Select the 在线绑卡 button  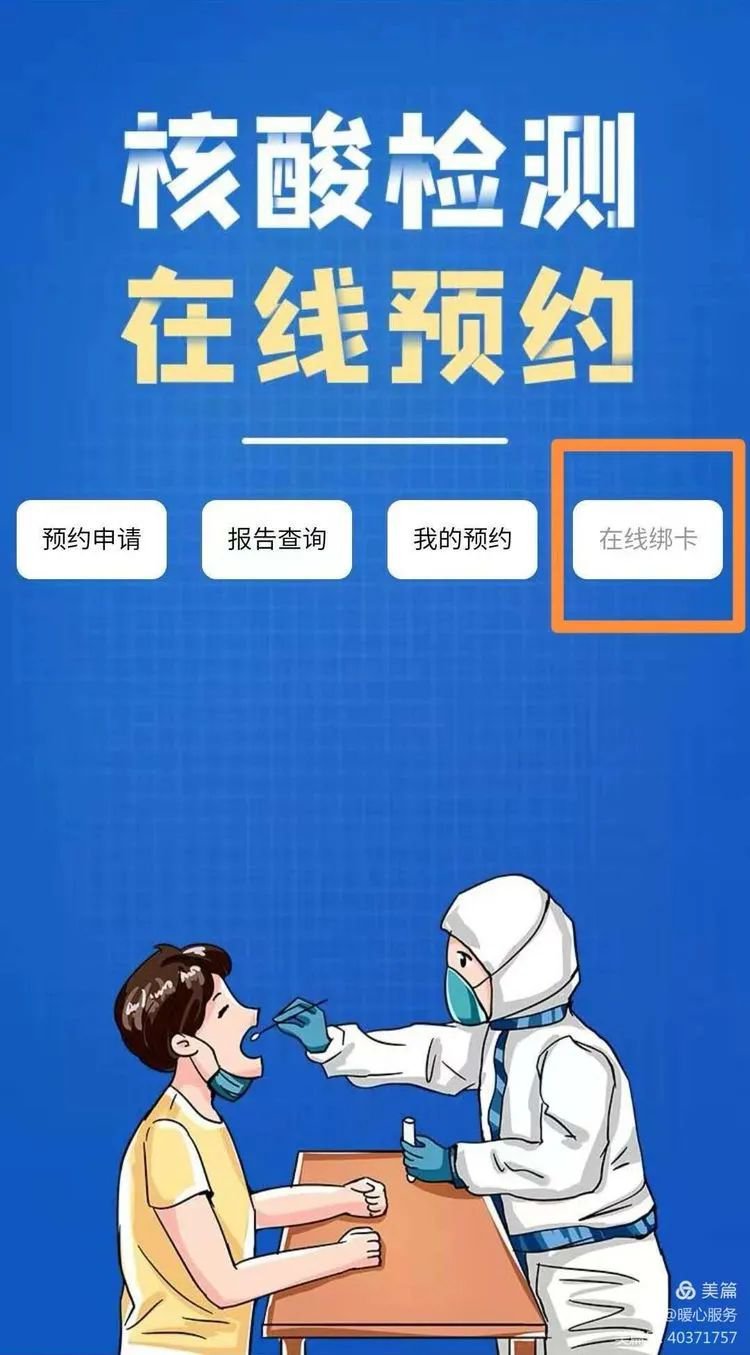coord(647,540)
